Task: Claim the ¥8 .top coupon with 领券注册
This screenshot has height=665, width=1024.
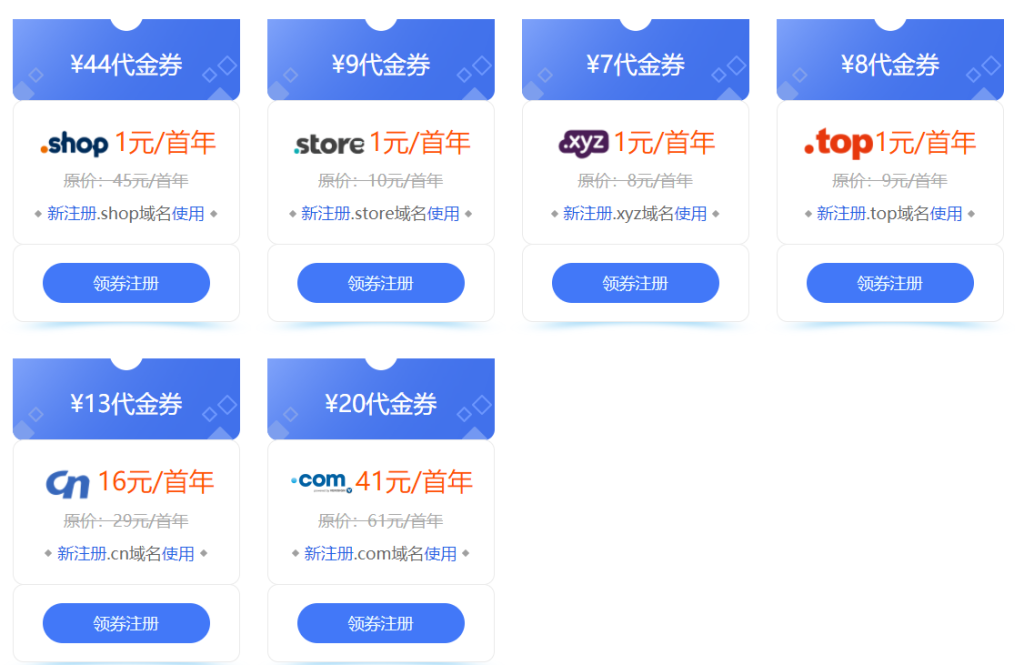Action: click(x=890, y=283)
